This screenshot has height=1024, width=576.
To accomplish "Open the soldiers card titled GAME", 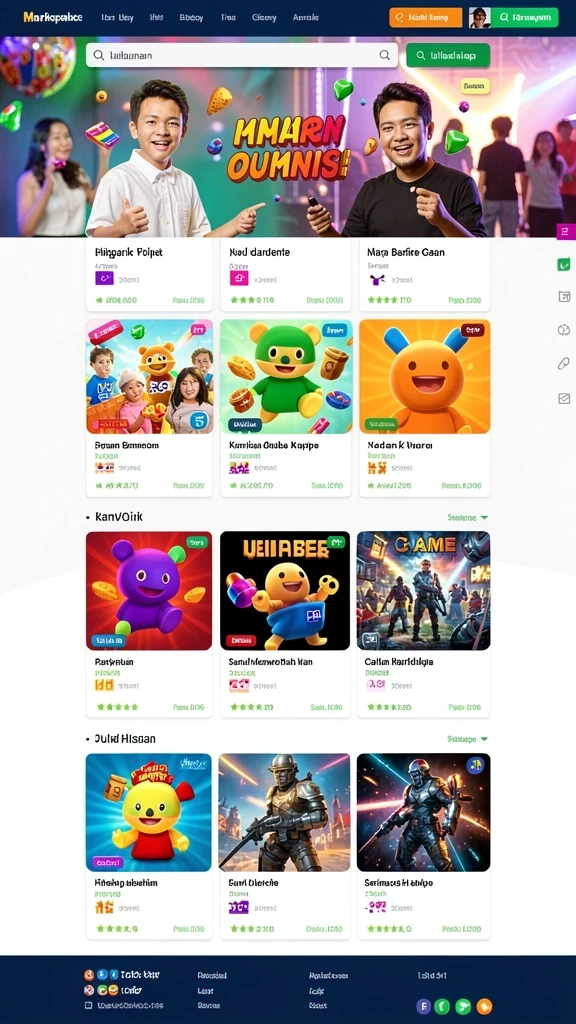I will pyautogui.click(x=423, y=624).
